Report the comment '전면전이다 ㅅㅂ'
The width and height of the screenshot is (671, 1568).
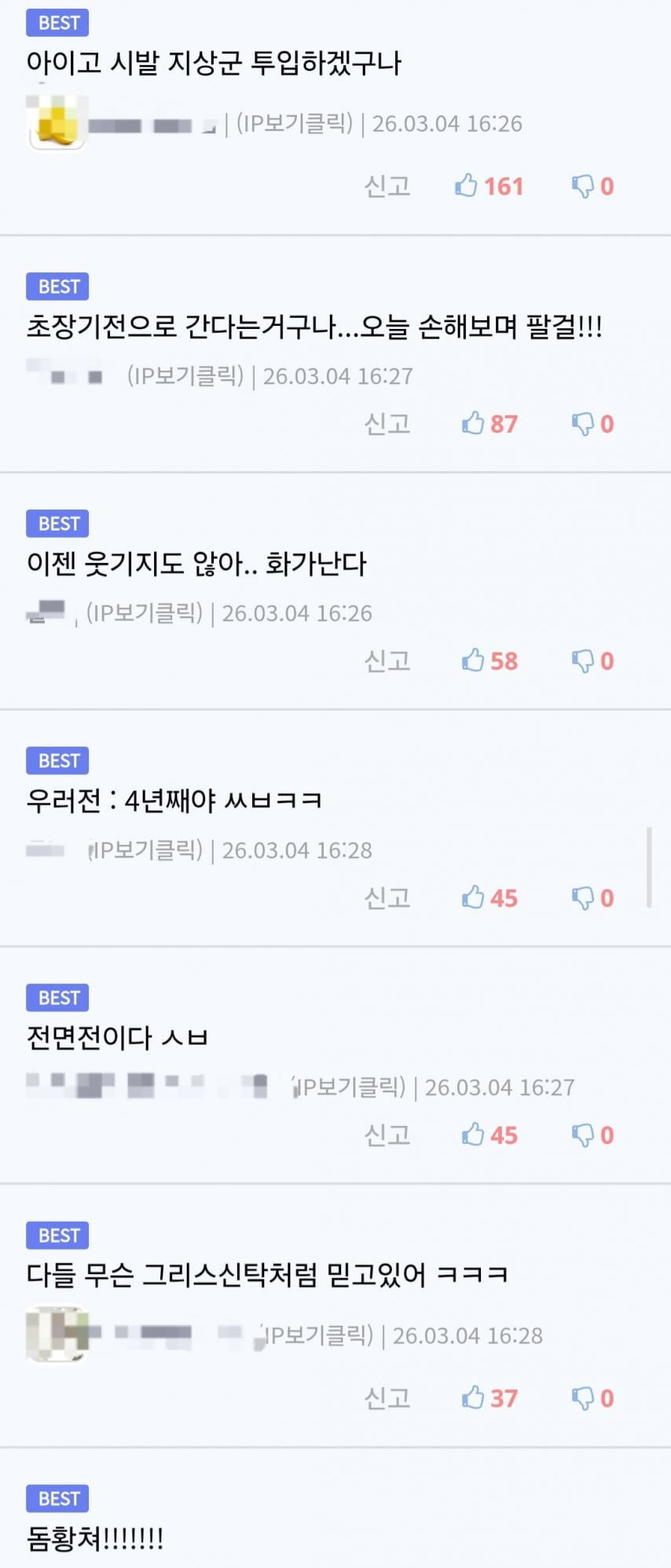(387, 1135)
